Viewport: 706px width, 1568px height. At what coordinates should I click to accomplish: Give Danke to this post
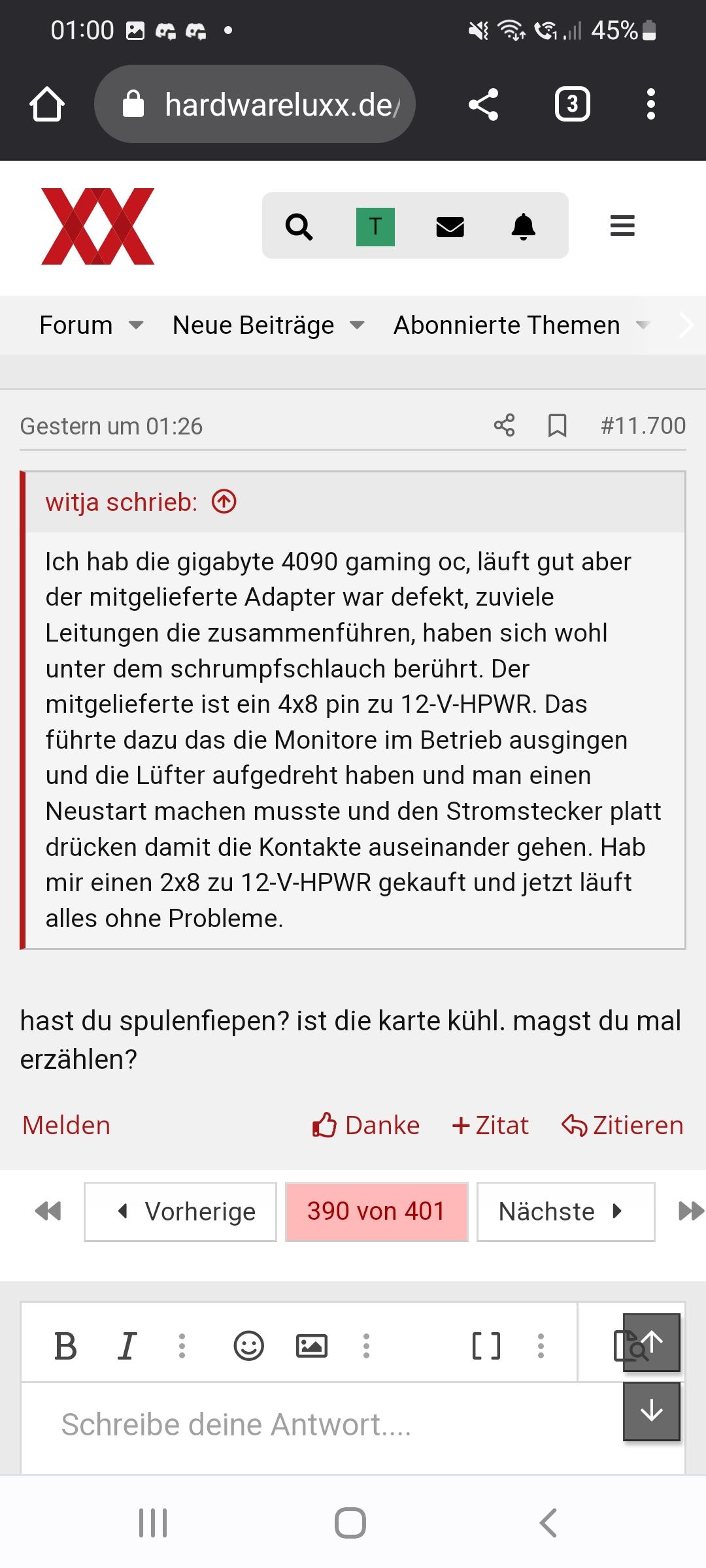click(x=366, y=1125)
